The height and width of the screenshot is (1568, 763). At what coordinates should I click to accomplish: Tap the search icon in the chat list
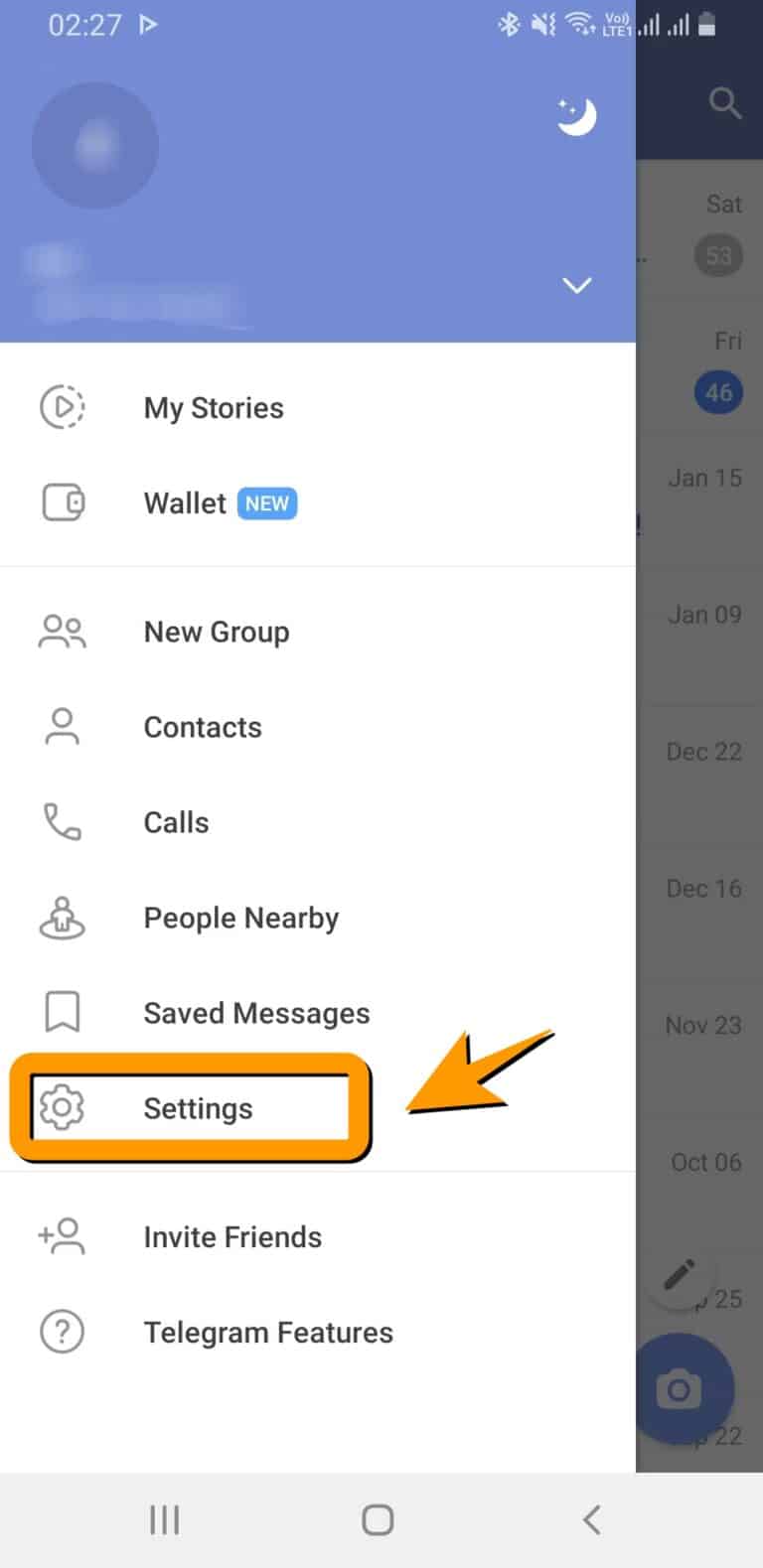click(724, 102)
